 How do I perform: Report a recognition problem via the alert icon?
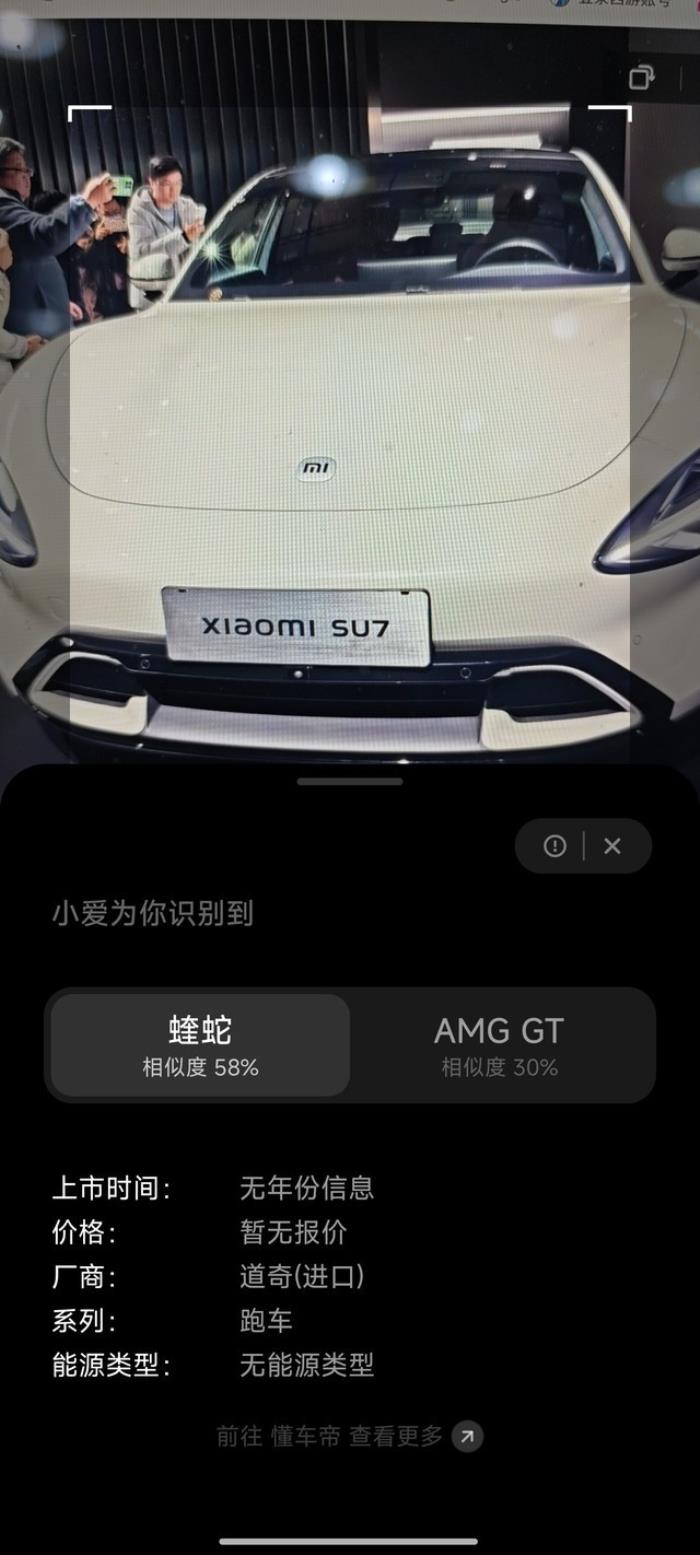555,846
